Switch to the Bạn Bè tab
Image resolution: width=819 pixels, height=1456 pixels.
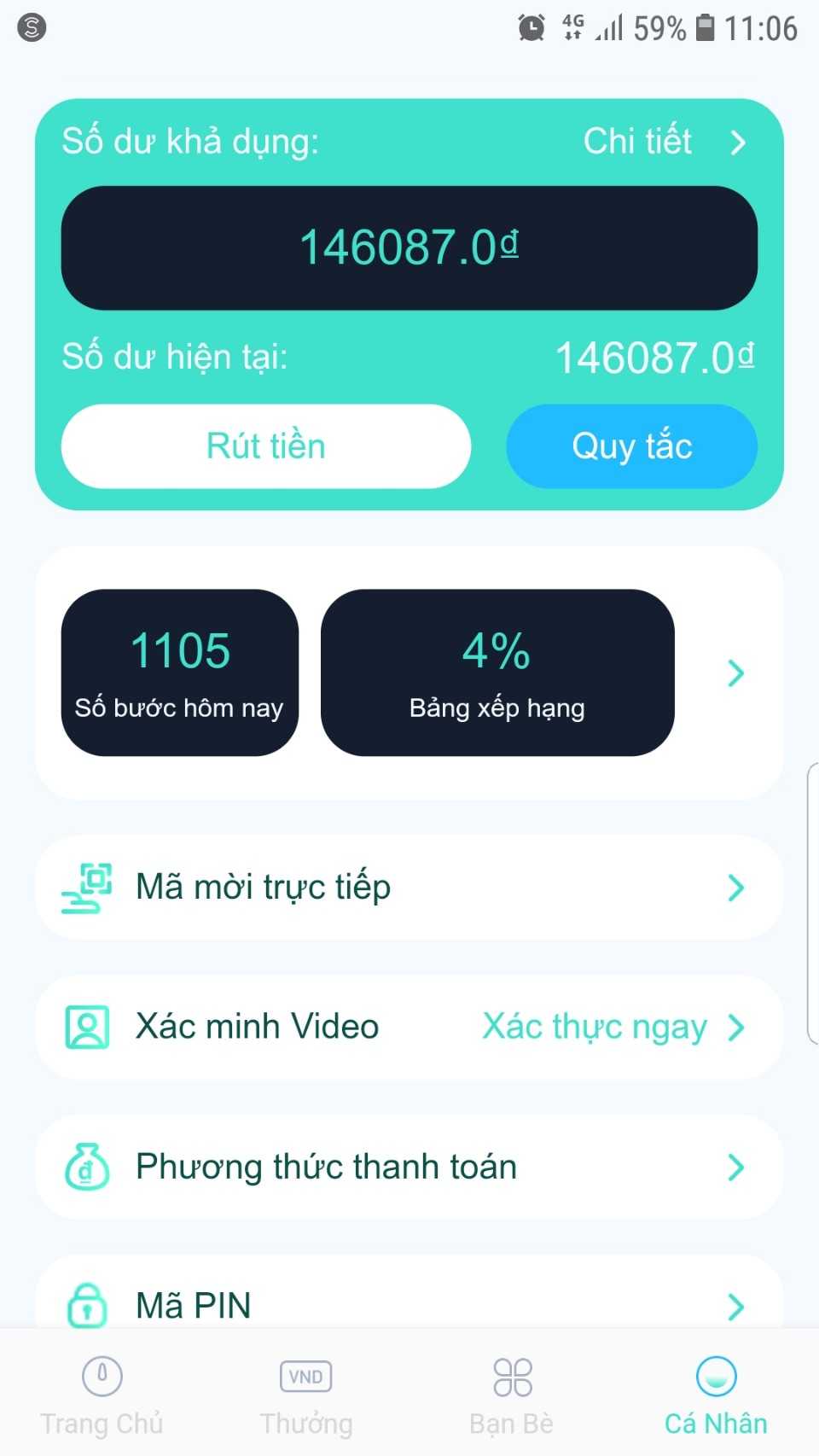click(x=512, y=1395)
